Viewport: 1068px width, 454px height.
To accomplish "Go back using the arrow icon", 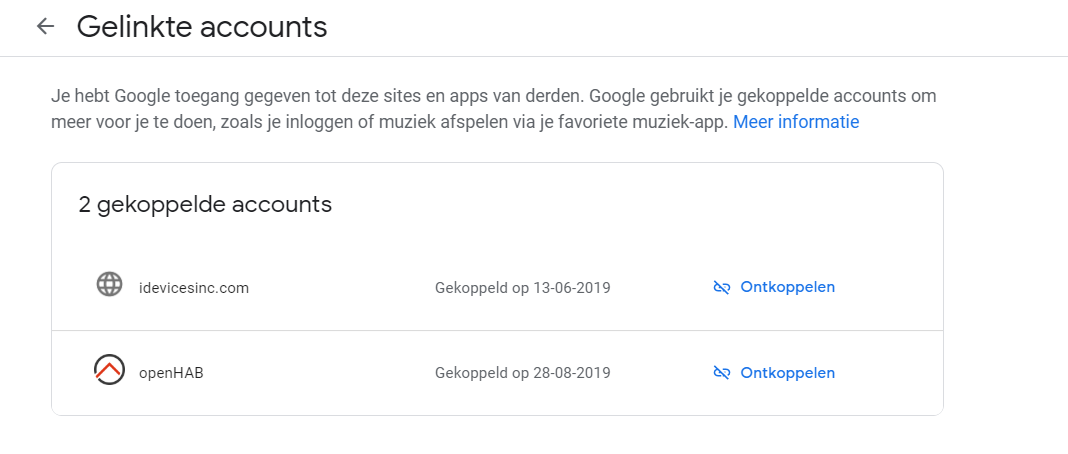I will tap(45, 27).
